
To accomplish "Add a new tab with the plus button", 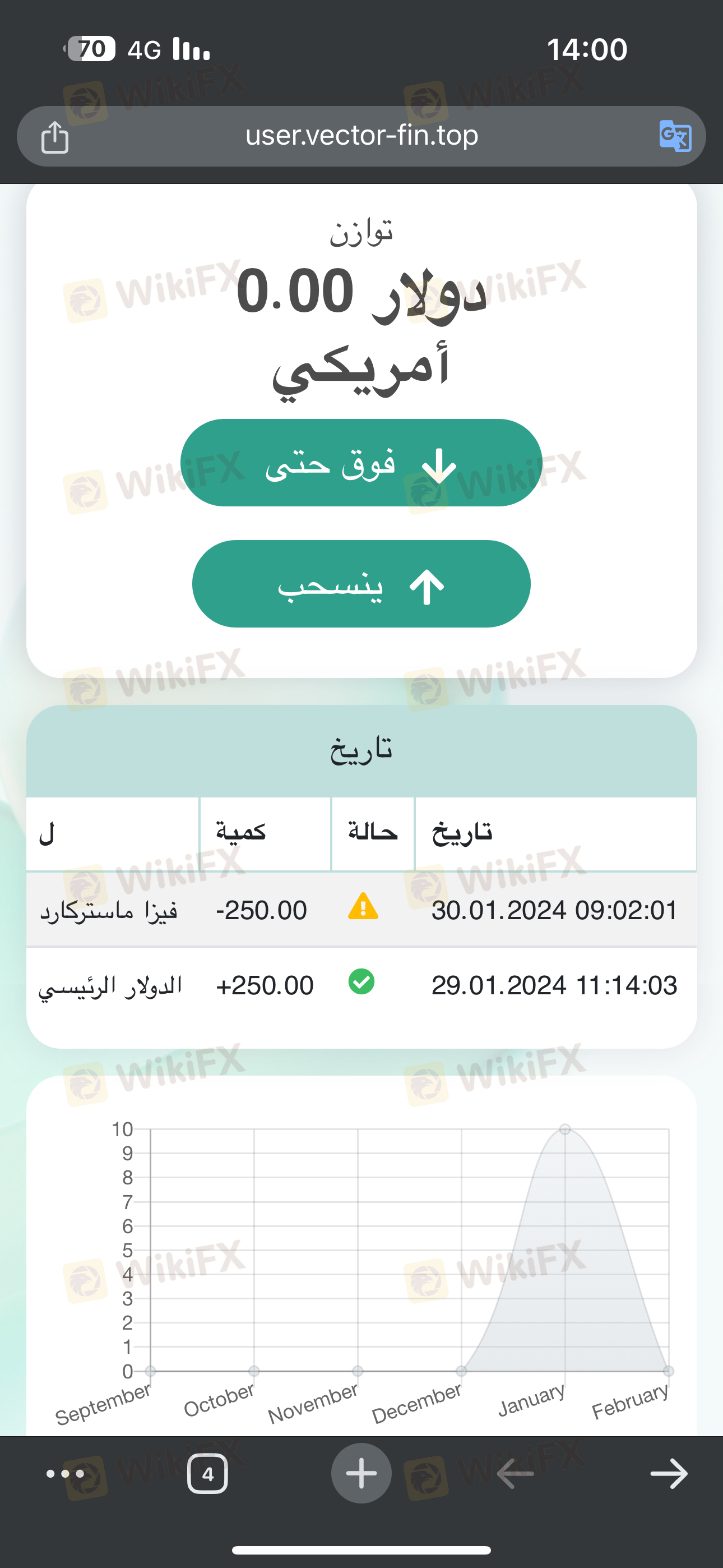I will 361,1474.
